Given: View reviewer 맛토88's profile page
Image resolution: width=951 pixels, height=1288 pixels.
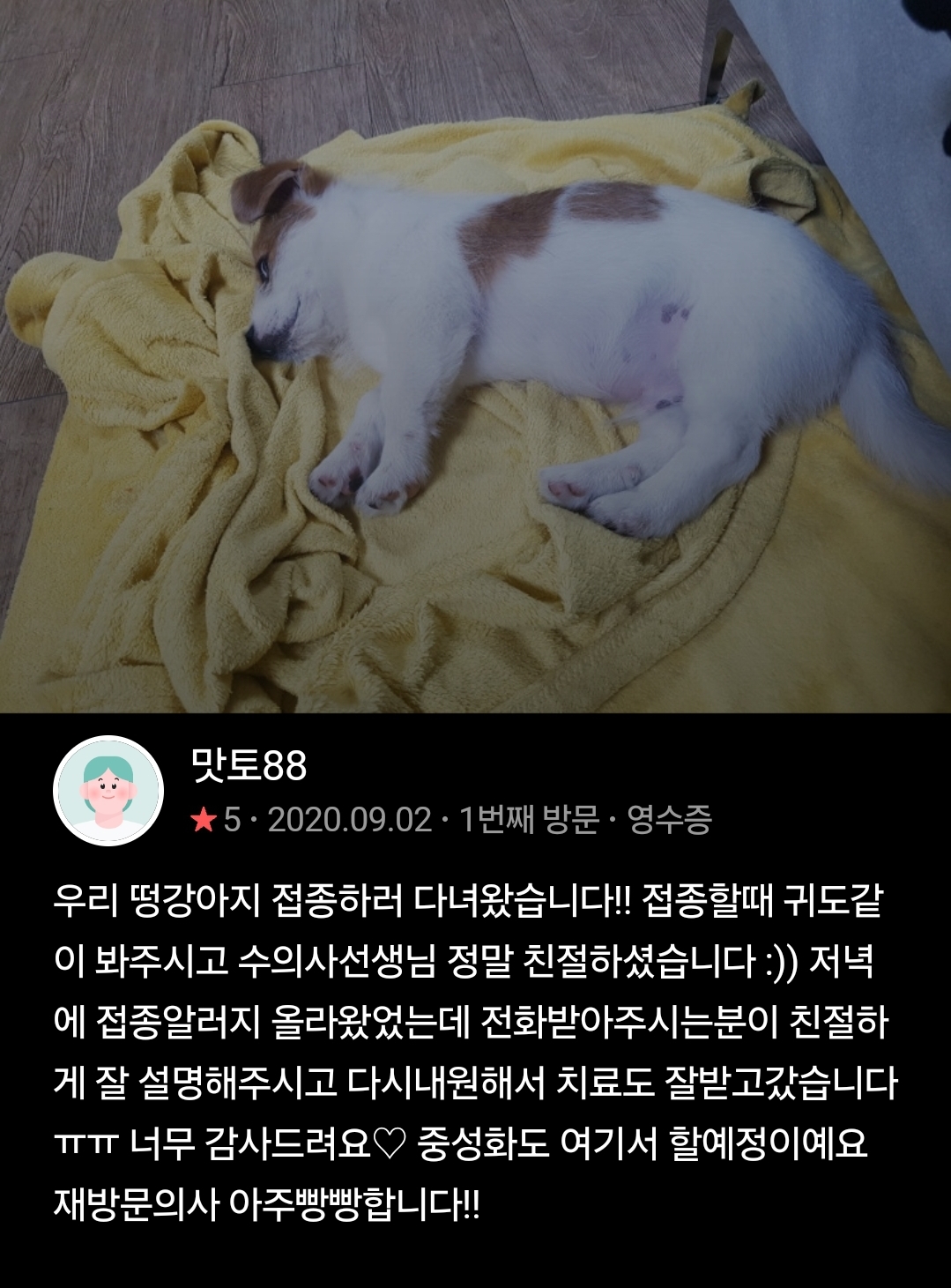Looking at the screenshot, I should [x=249, y=765].
